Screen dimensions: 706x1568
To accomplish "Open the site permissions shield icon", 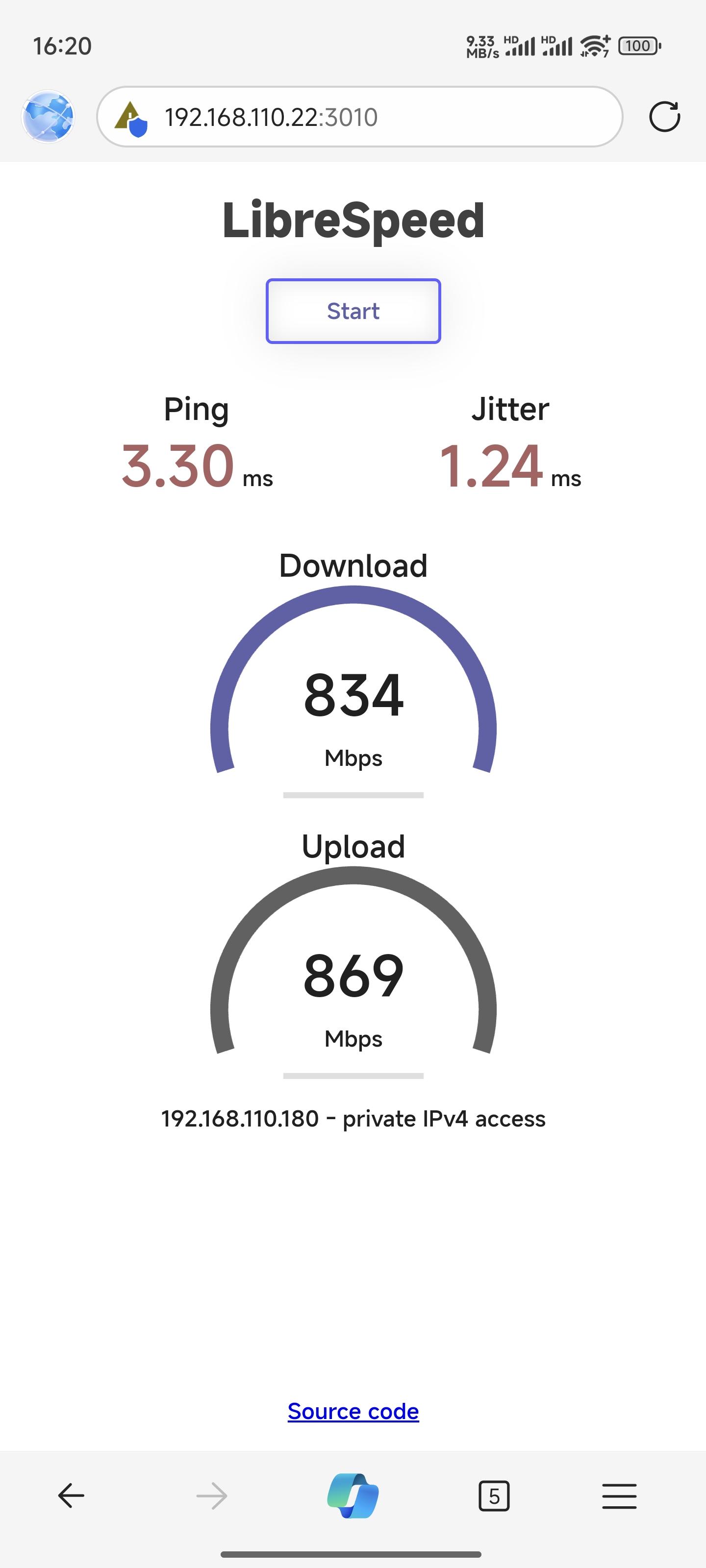I will point(130,117).
